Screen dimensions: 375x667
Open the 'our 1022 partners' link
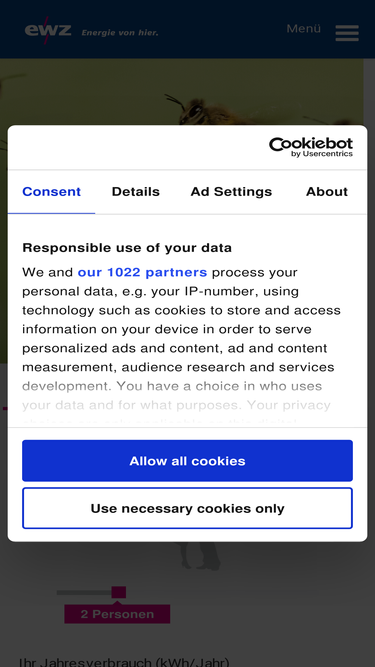pyautogui.click(x=142, y=272)
